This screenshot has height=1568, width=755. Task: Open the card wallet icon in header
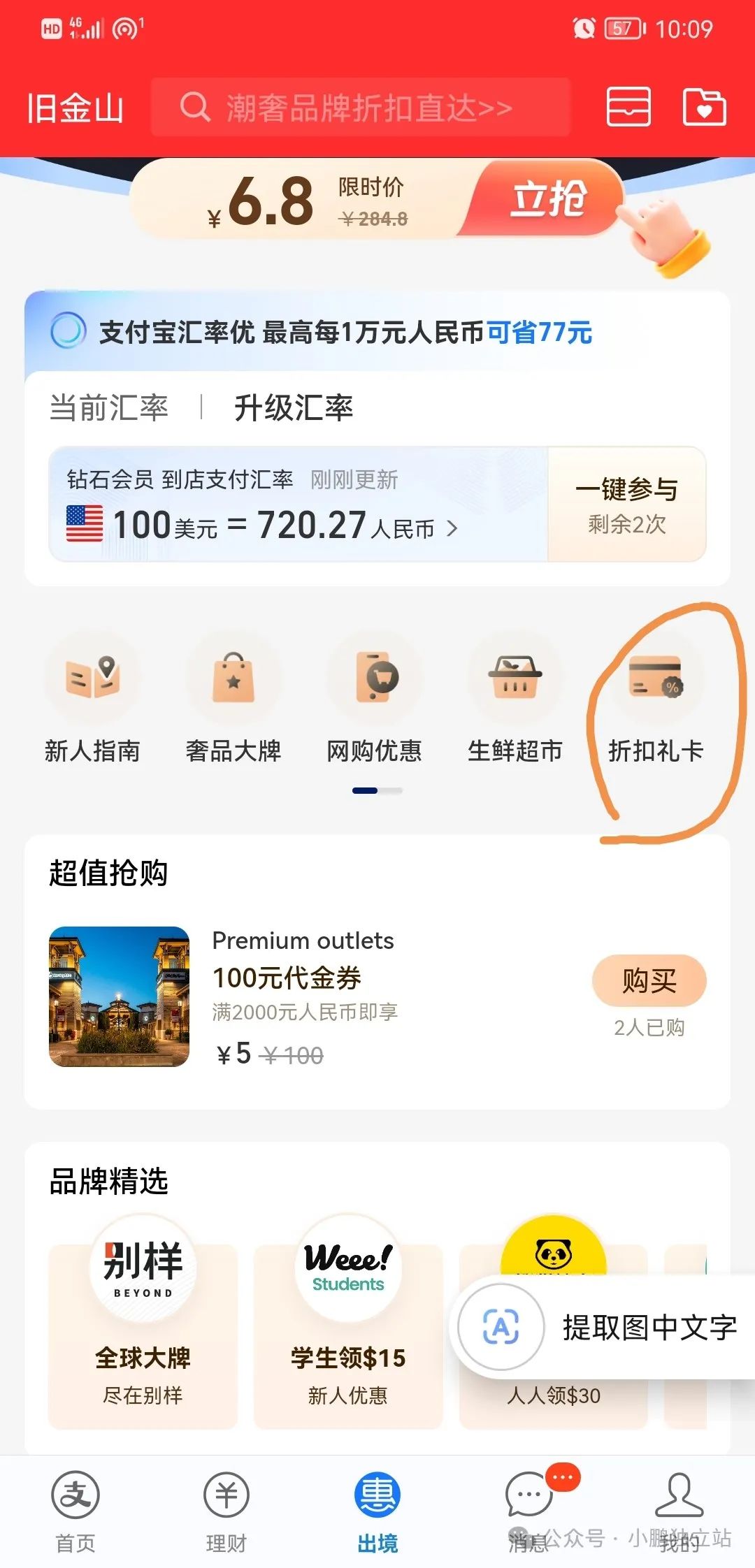(x=628, y=108)
